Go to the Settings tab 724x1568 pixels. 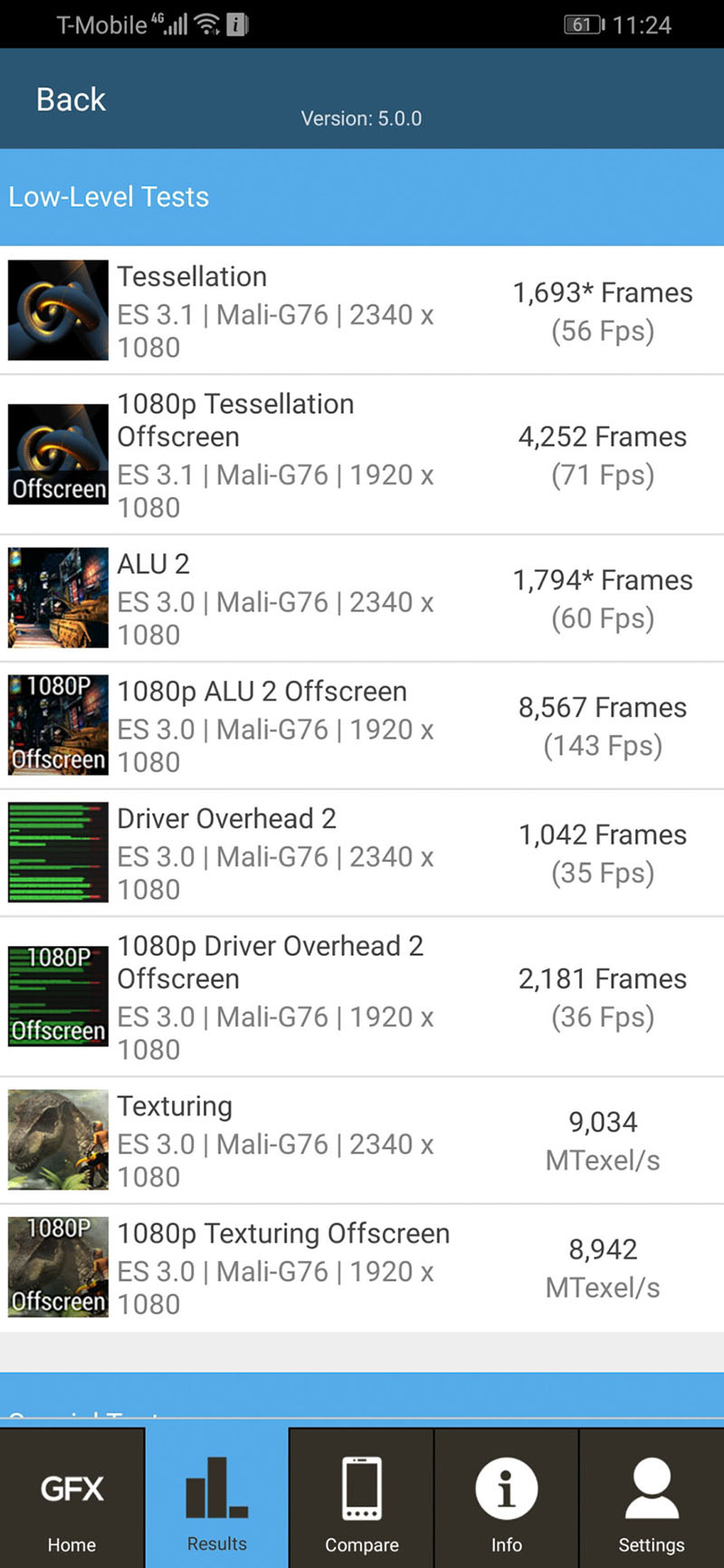[651, 1499]
